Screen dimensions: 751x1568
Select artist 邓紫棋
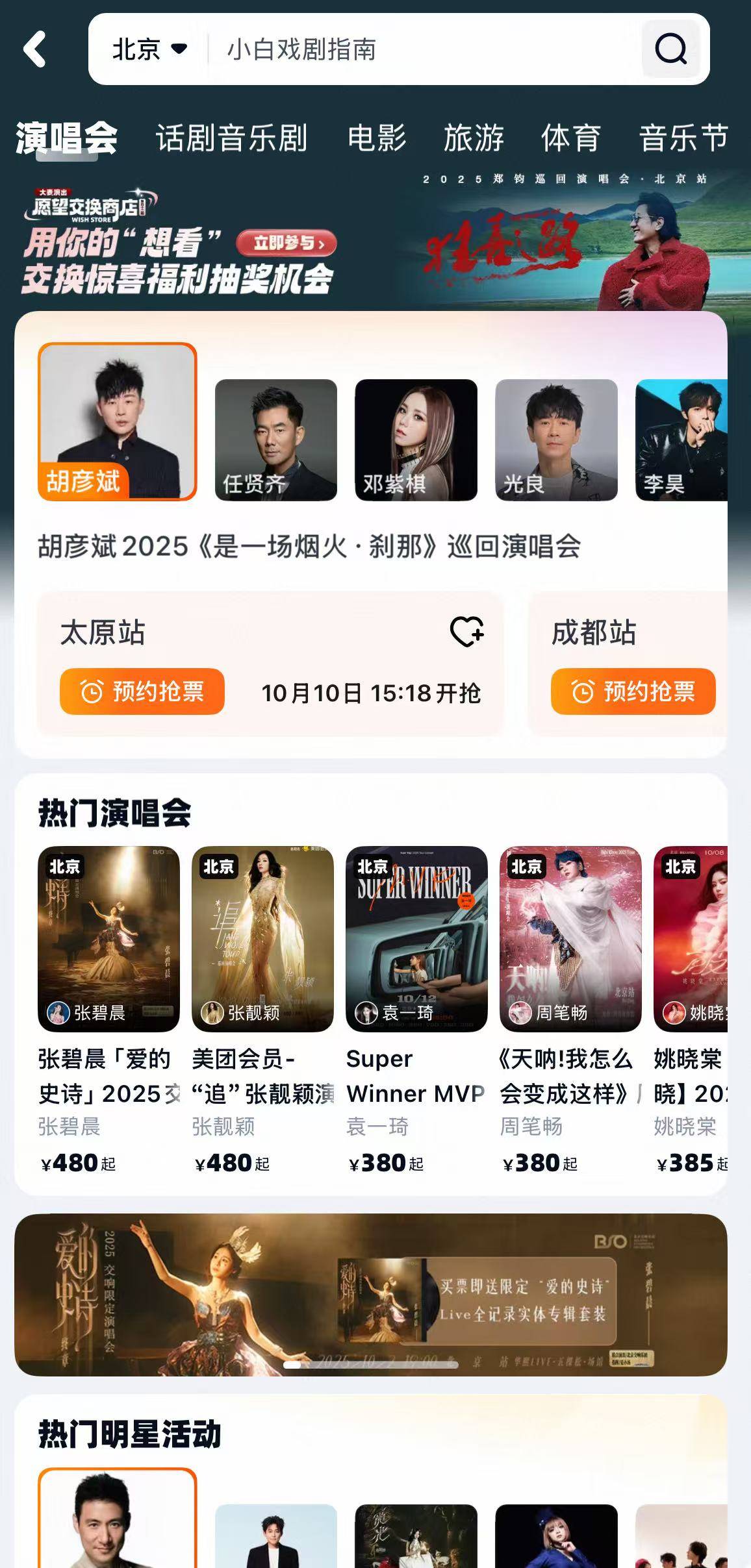(x=416, y=440)
